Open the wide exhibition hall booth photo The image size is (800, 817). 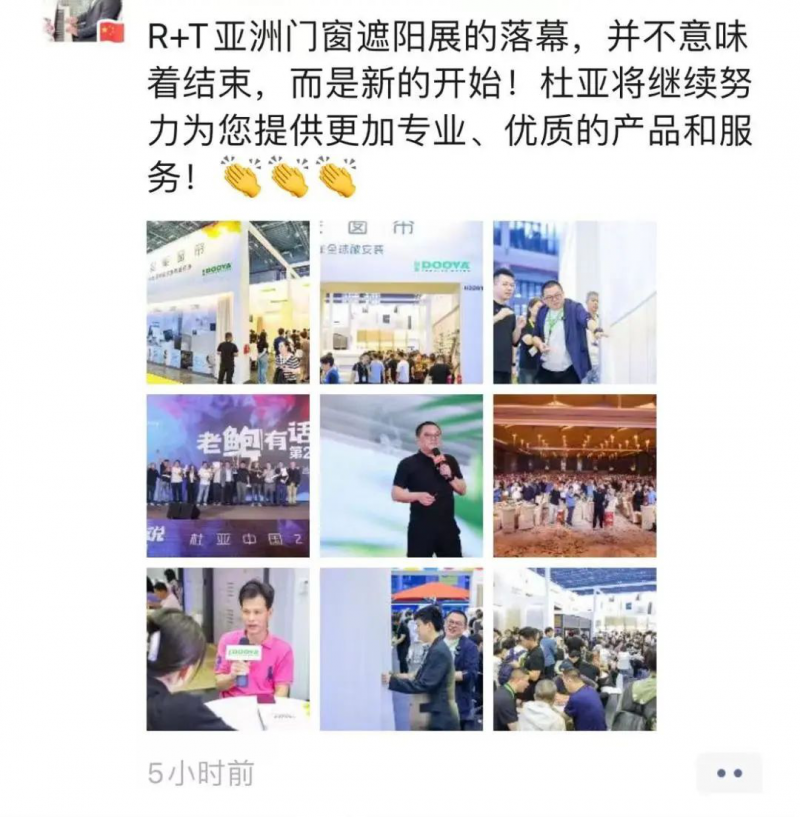(x=228, y=302)
